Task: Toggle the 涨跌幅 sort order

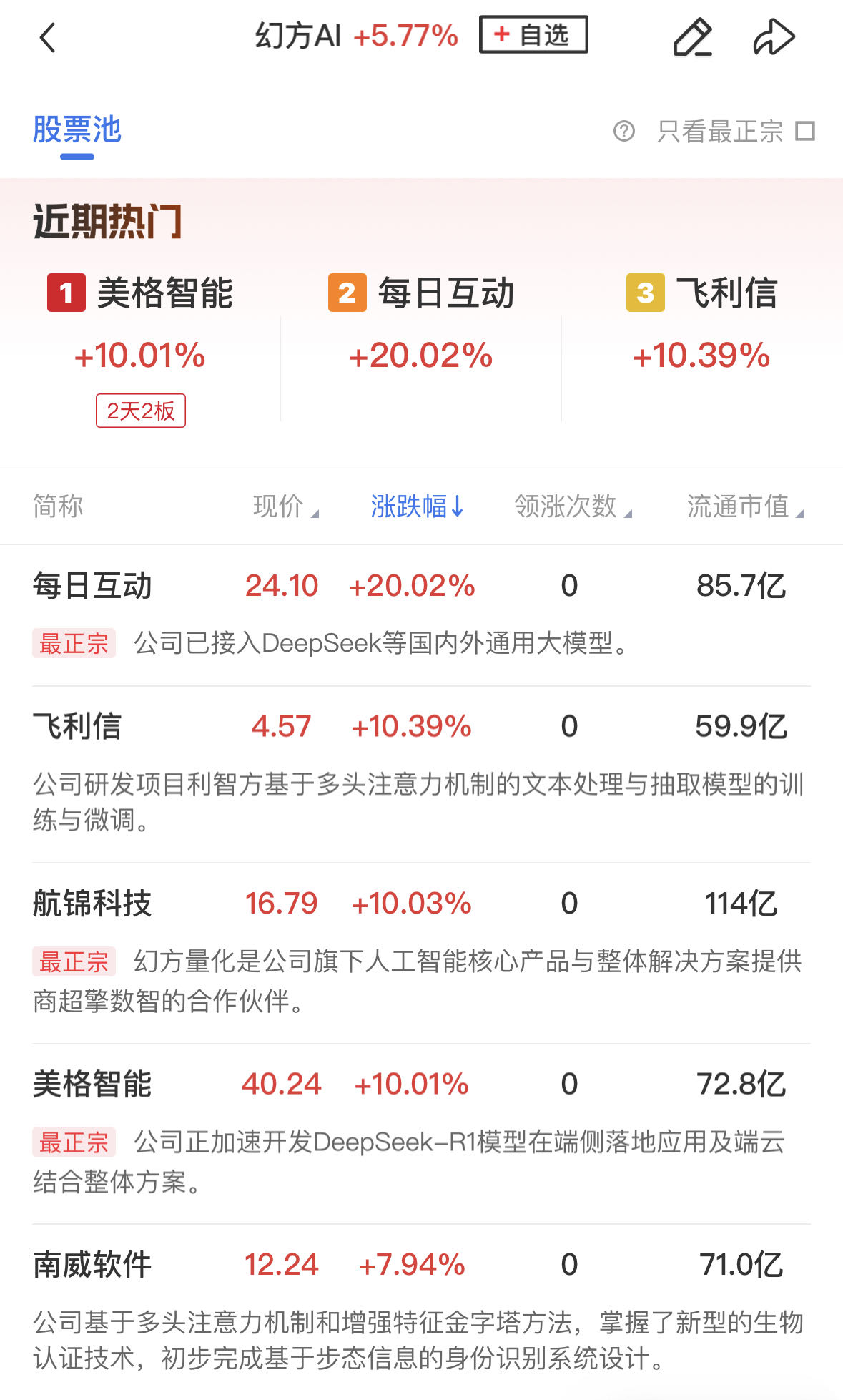Action: pyautogui.click(x=417, y=506)
